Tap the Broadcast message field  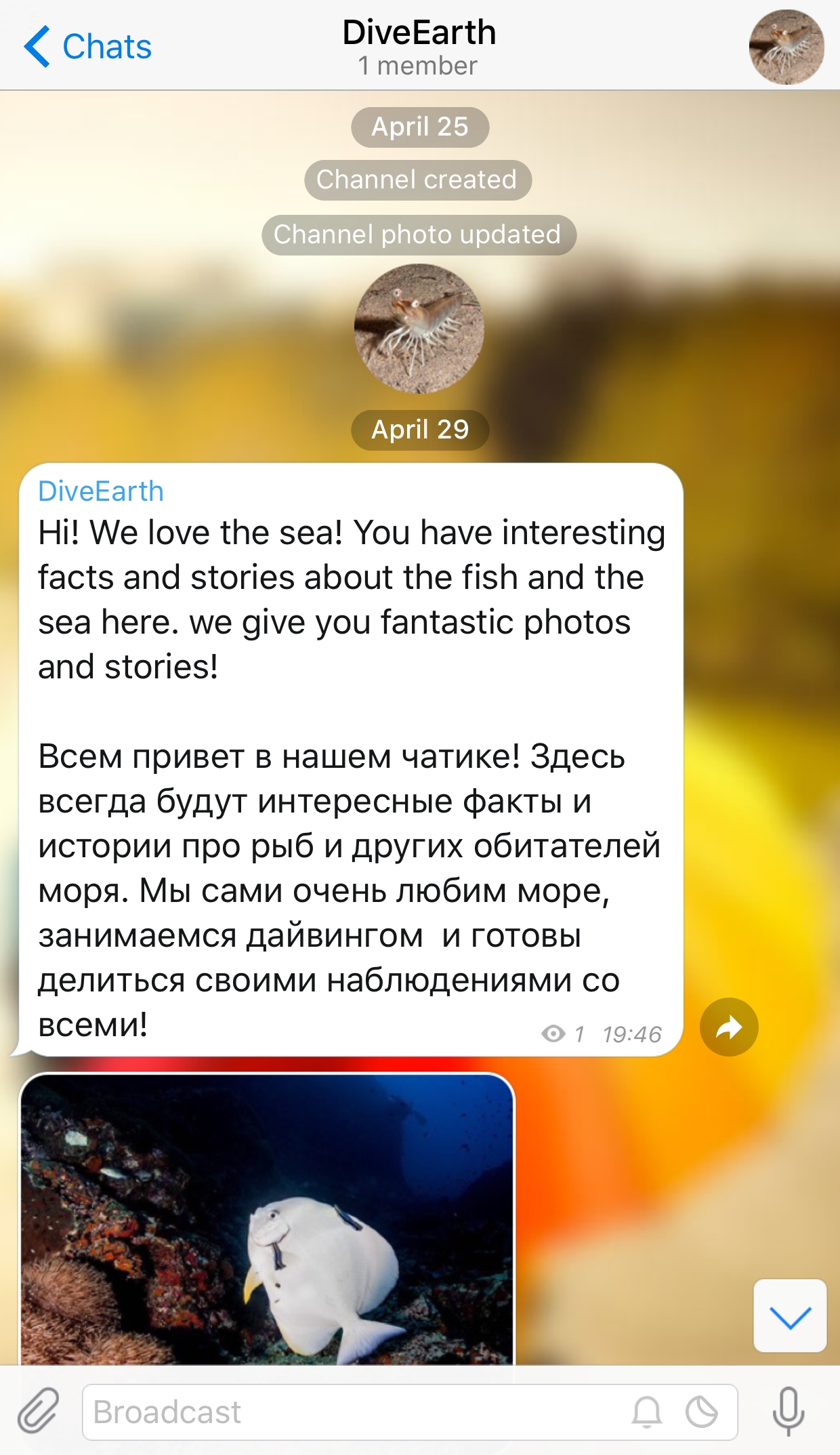(352, 1412)
